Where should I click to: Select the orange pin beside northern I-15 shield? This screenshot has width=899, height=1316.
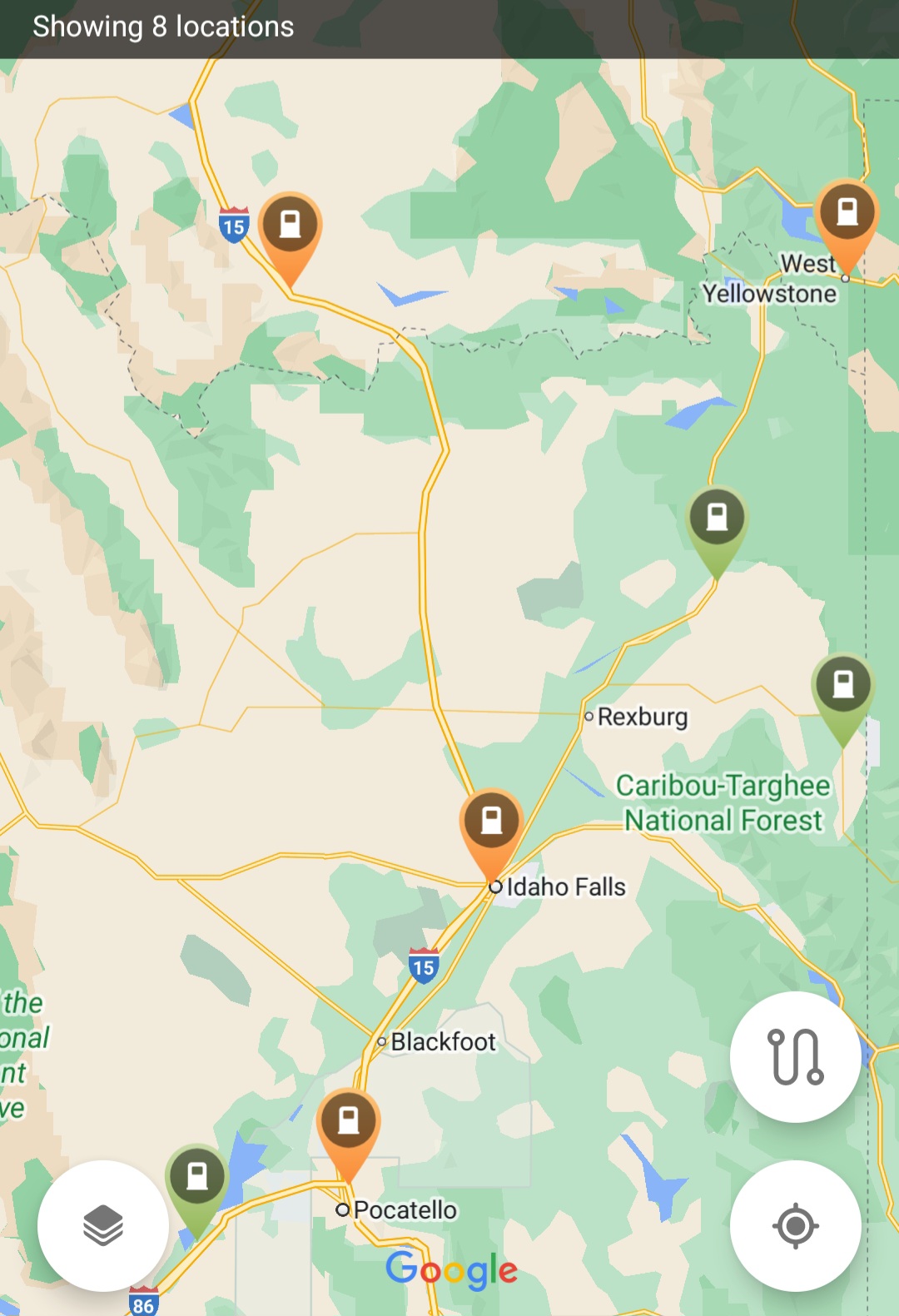(x=290, y=226)
